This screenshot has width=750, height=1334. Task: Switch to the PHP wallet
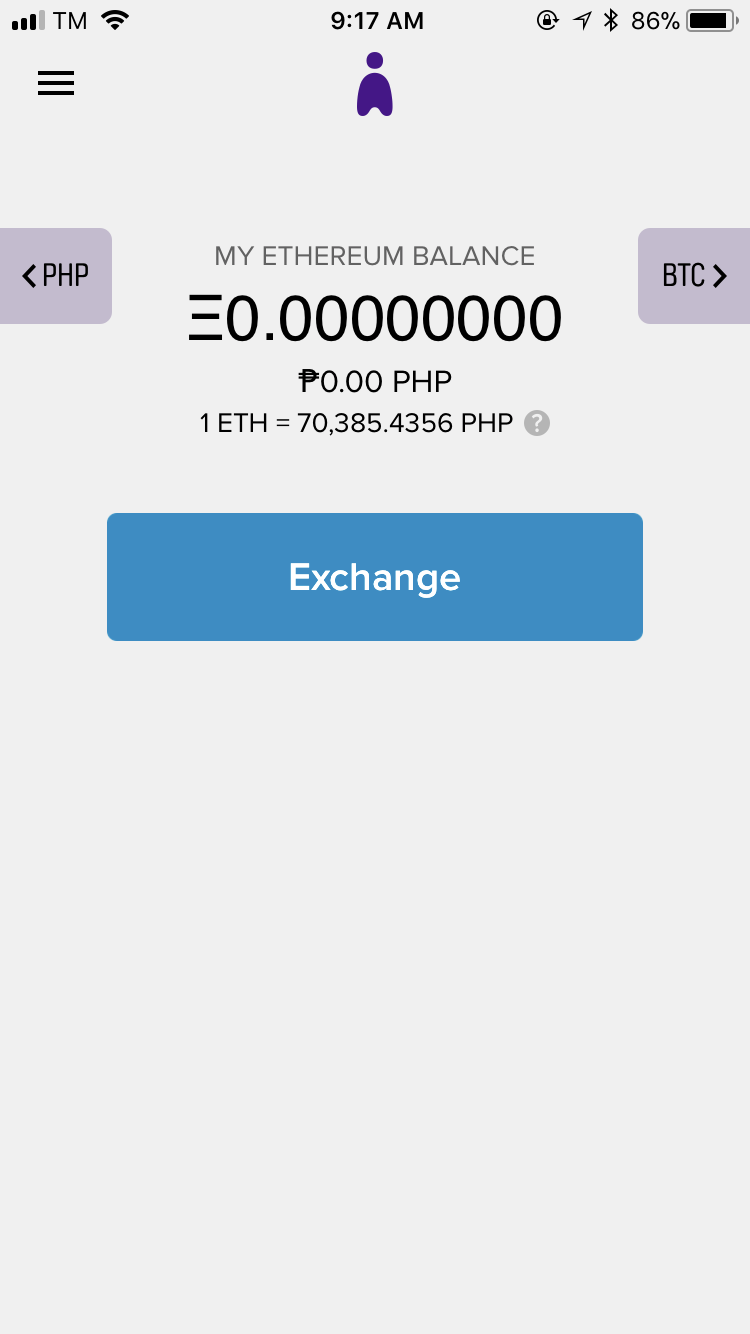[x=56, y=275]
